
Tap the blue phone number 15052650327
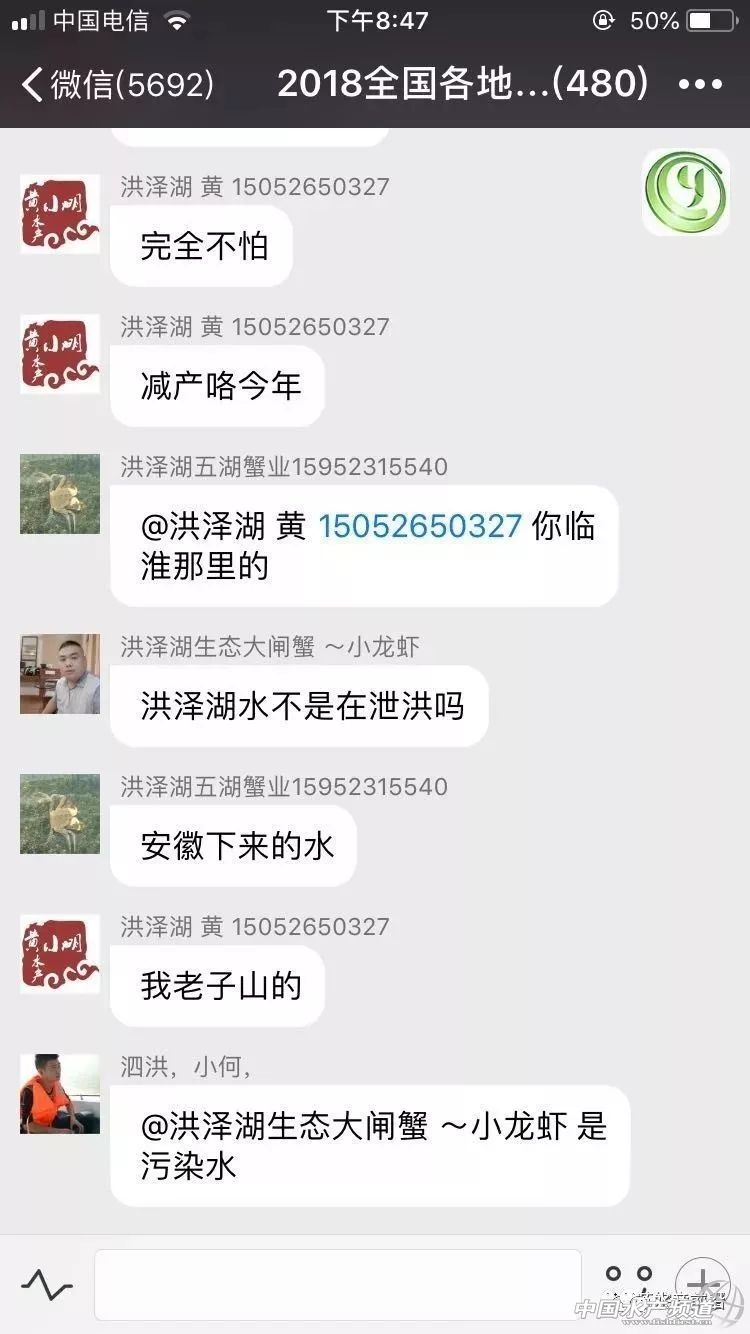[x=420, y=526]
